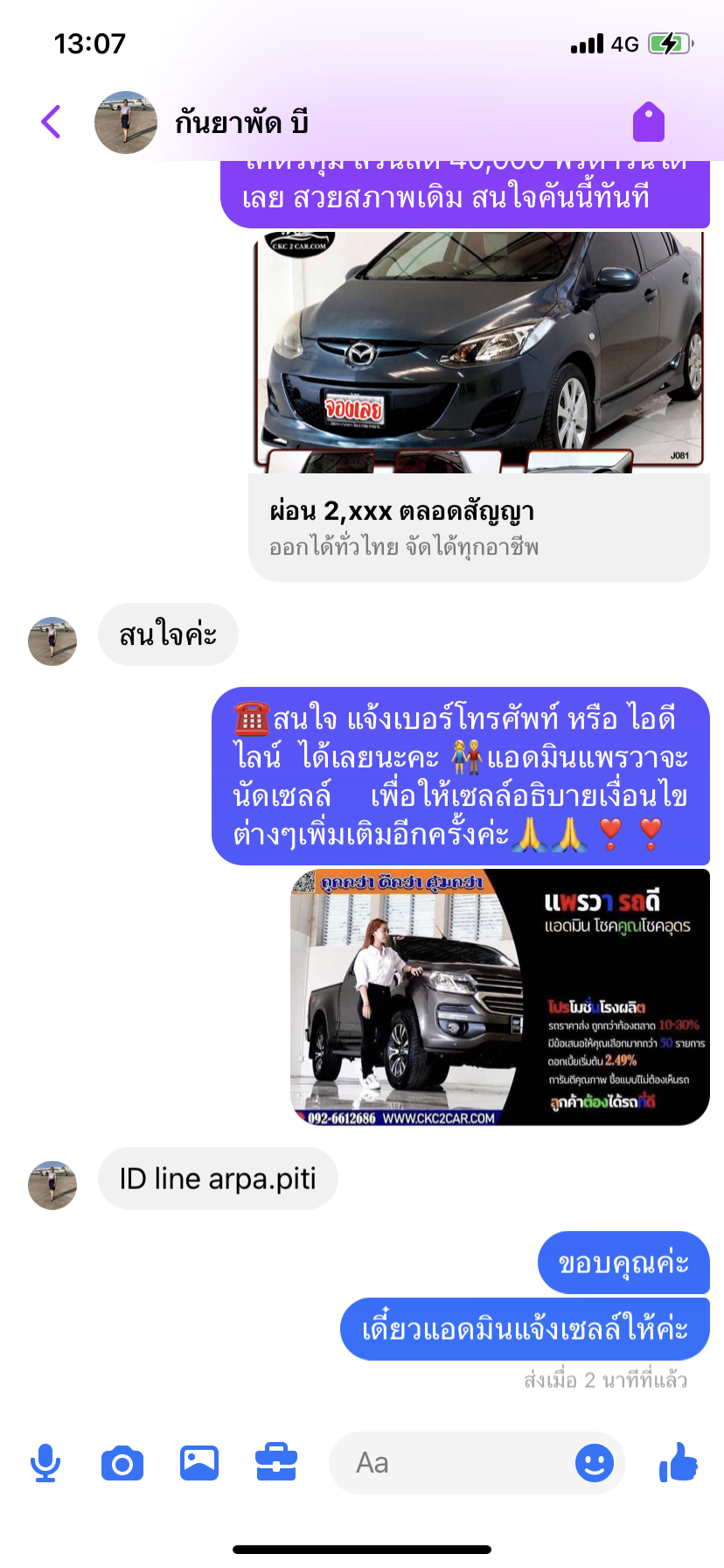Screen dimensions: 724x1568
Task: View the แพรวา รถดี admin promo image
Action: coord(500,997)
